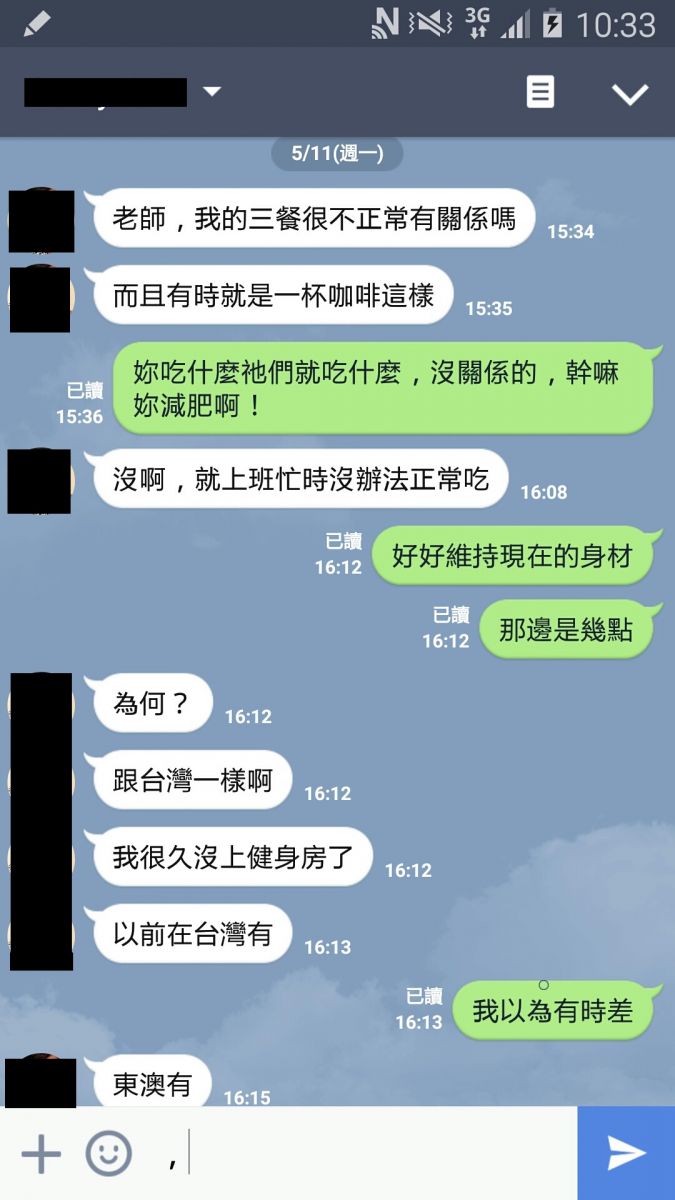Open the notes icon in header

[x=540, y=92]
